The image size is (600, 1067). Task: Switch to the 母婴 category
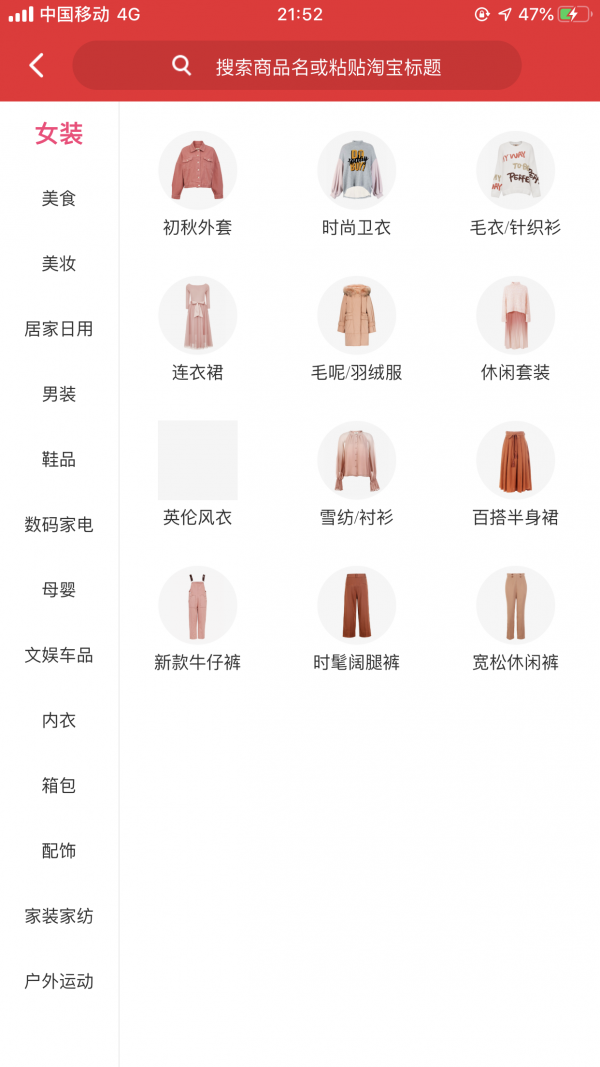point(59,590)
